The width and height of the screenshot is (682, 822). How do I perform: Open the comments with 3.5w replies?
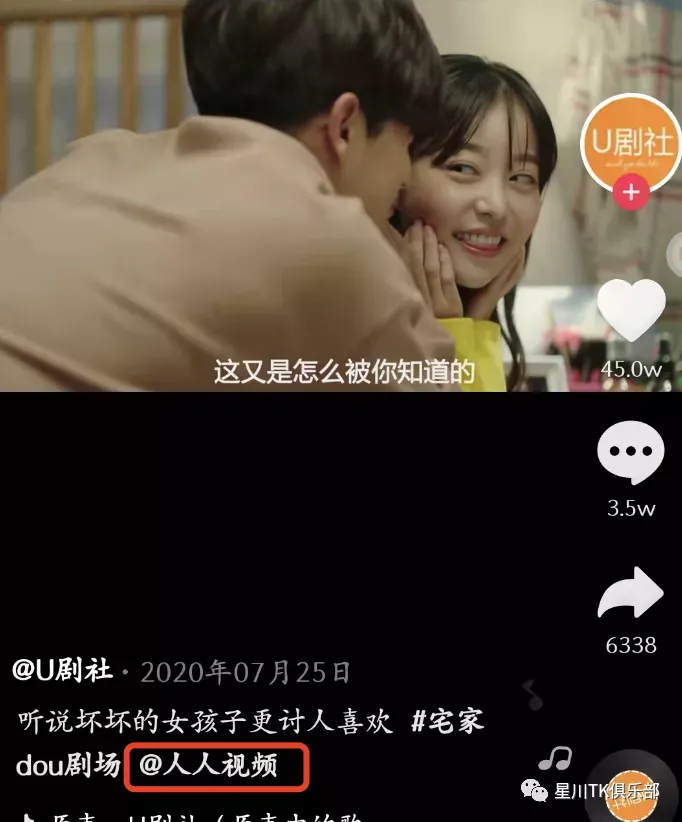point(630,454)
